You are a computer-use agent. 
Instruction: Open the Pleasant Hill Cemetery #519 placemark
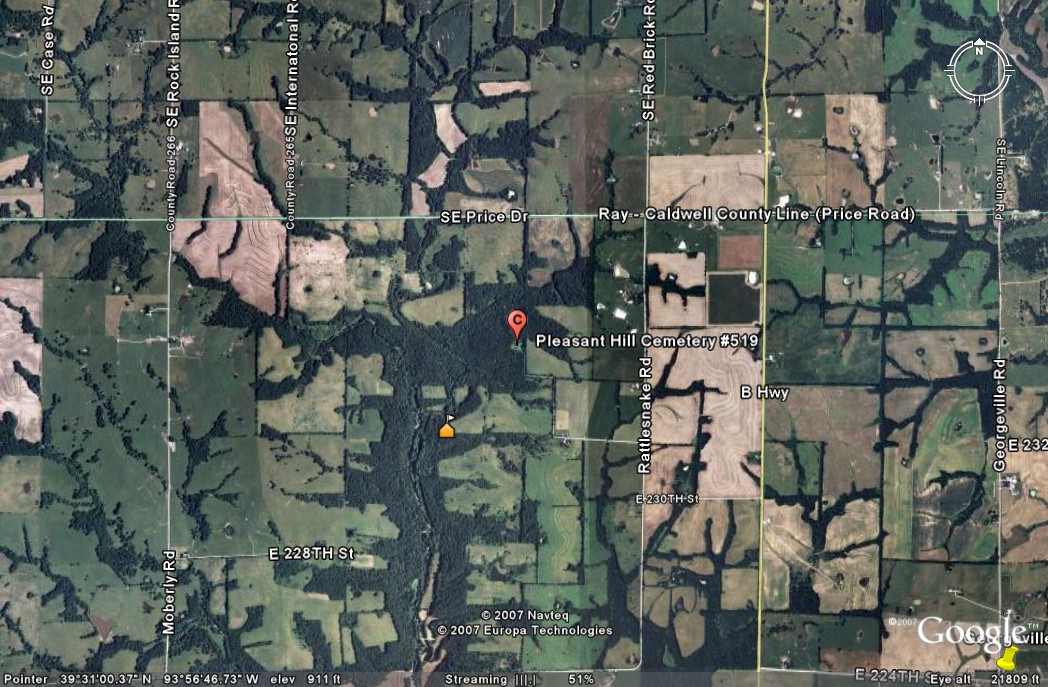(517, 322)
